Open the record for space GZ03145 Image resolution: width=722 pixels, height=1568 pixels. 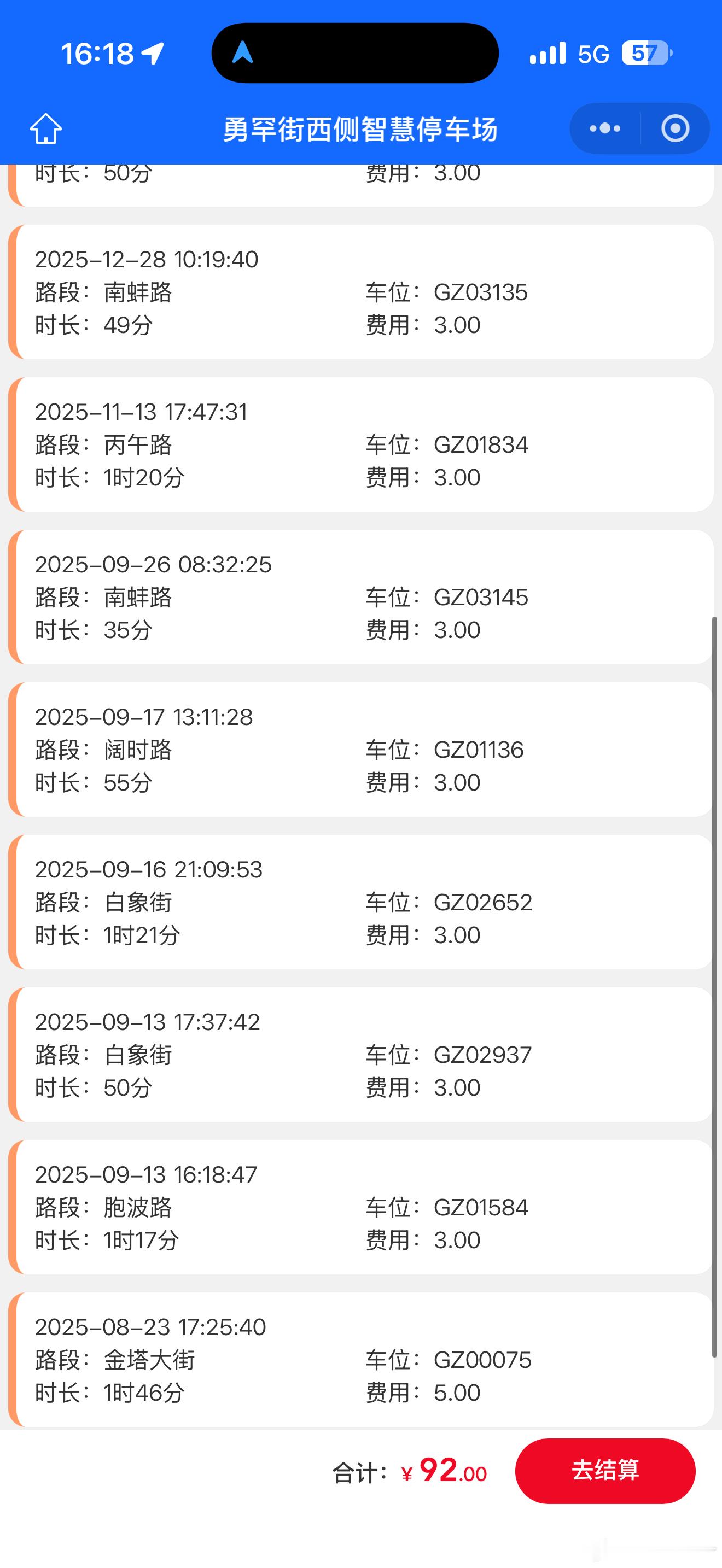[361, 597]
